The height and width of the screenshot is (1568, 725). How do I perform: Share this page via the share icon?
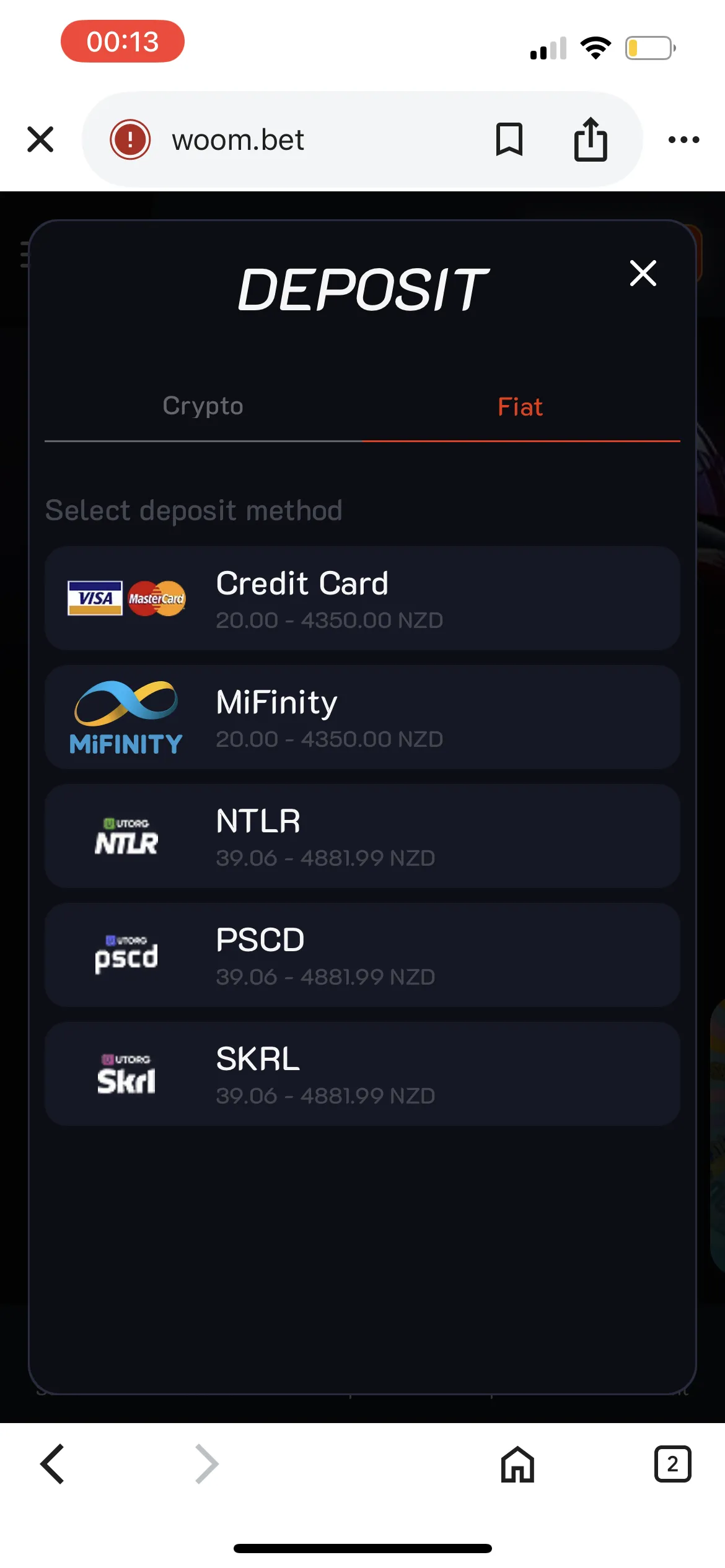590,139
